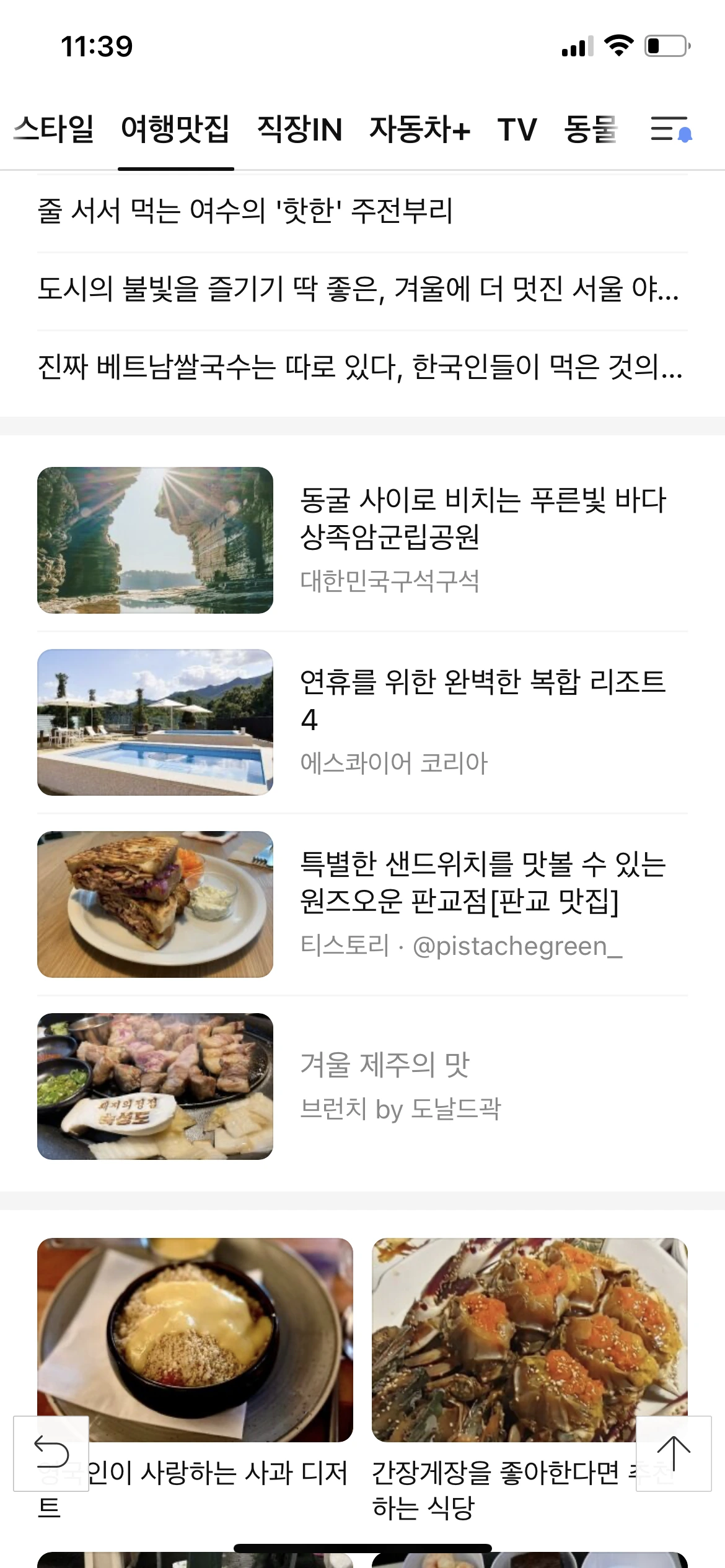Go to the TV tab
The image size is (725, 1568).
pos(517,129)
